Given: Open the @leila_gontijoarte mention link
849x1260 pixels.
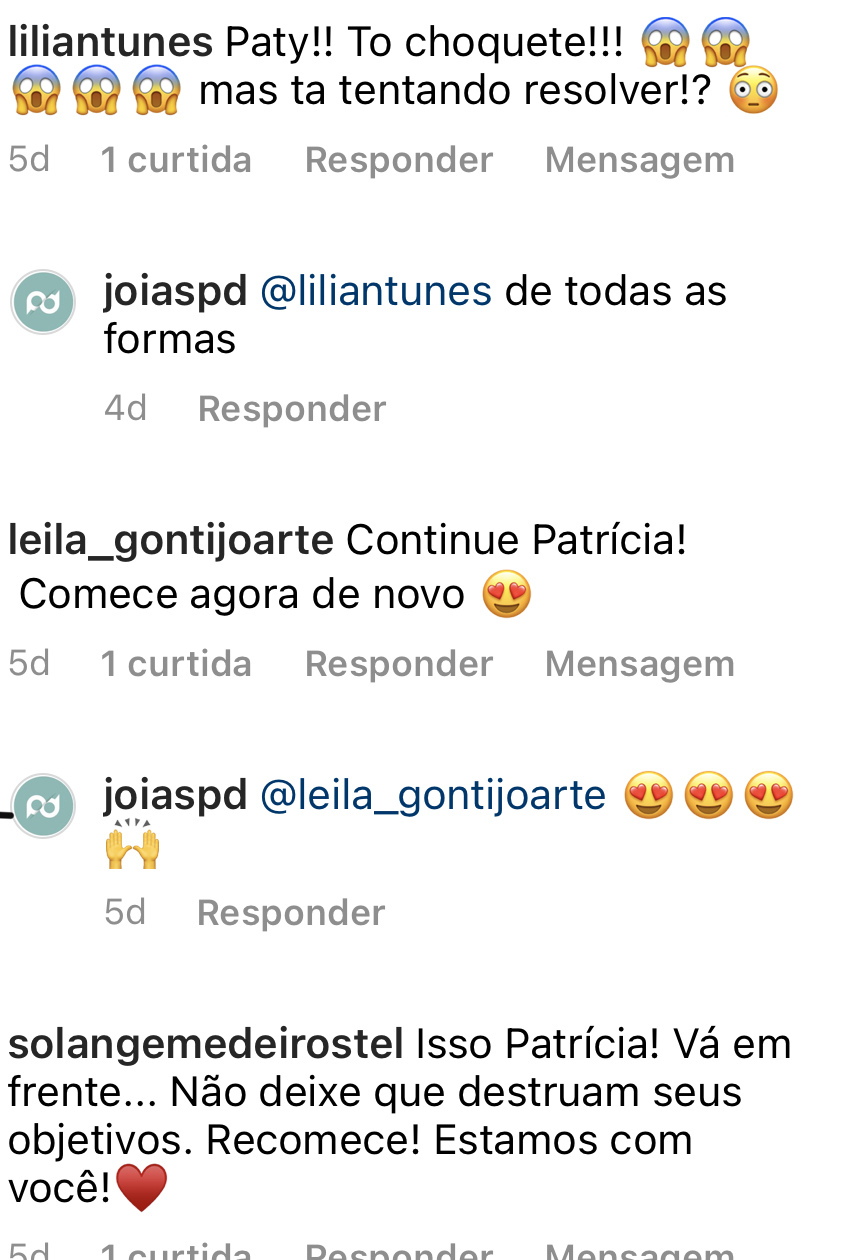Looking at the screenshot, I should [x=433, y=796].
